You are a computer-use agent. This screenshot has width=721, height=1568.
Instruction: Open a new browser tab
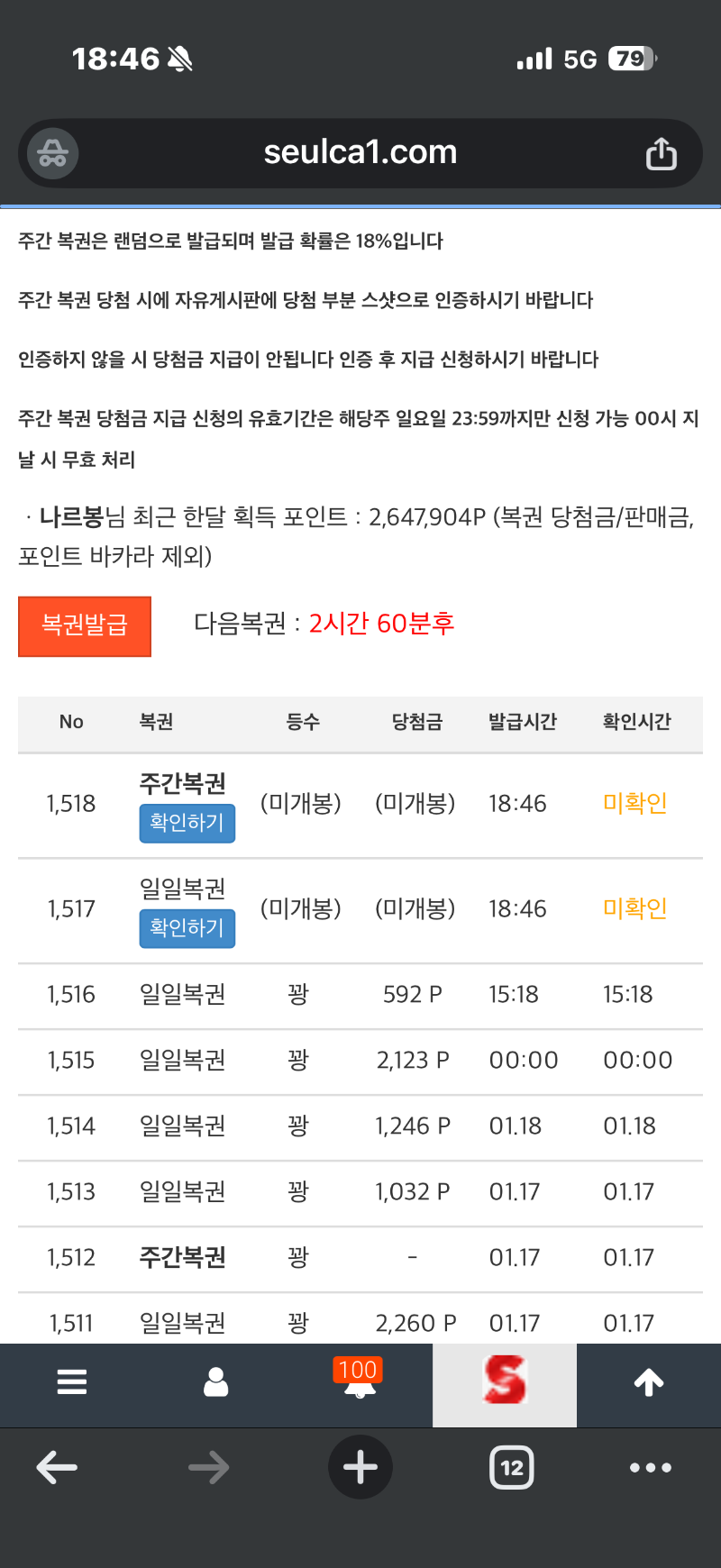[x=360, y=1467]
